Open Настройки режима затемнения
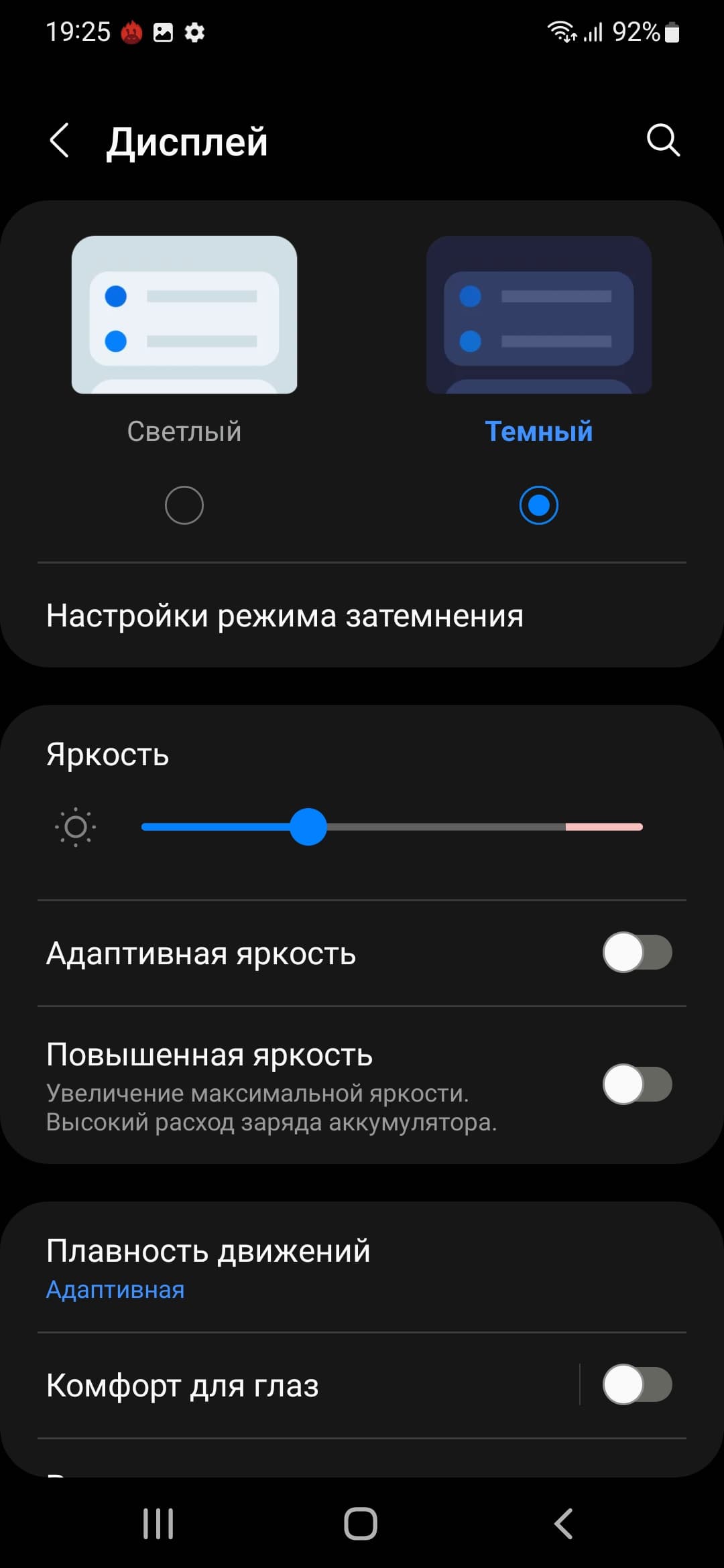The height and width of the screenshot is (1568, 724). 285,616
